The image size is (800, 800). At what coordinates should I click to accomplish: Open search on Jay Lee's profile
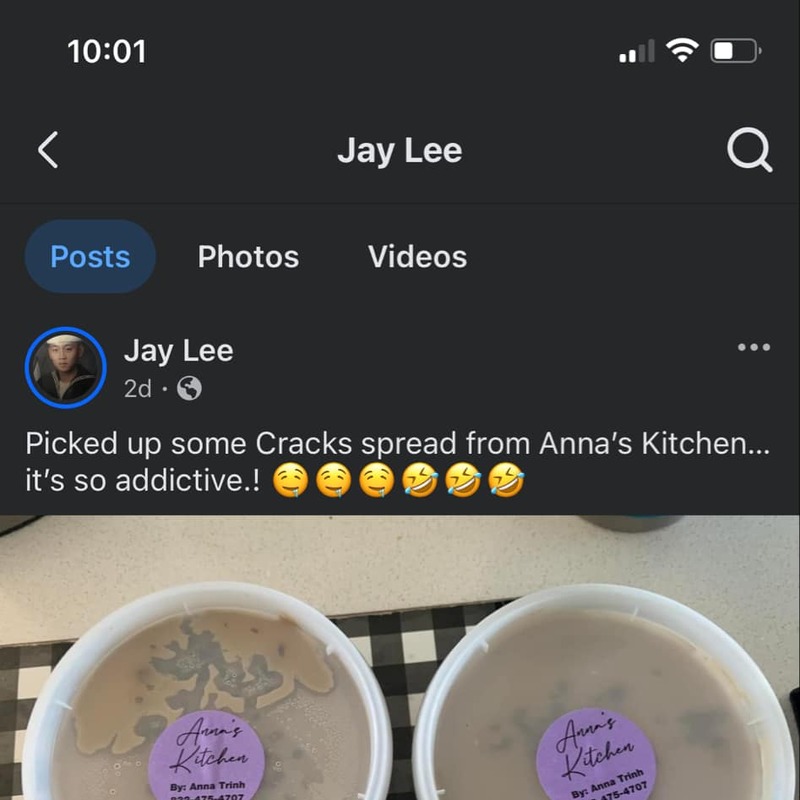click(x=749, y=151)
